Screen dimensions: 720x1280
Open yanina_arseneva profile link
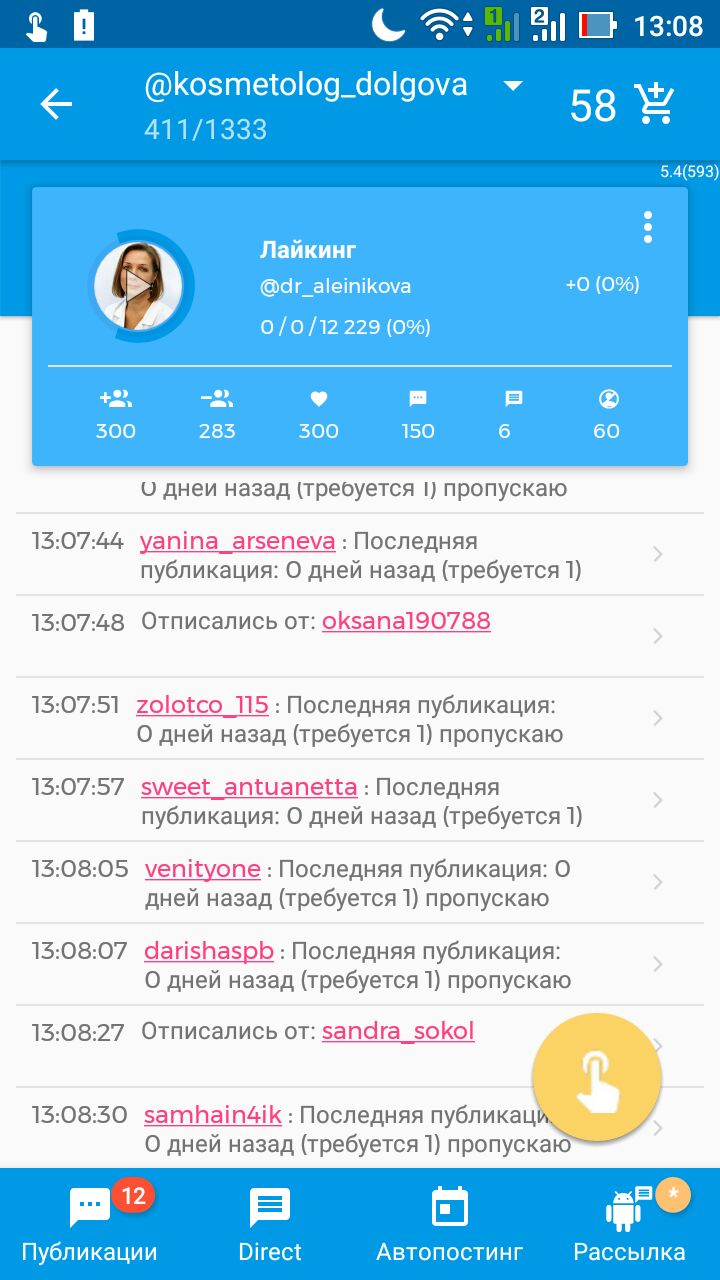click(237, 542)
